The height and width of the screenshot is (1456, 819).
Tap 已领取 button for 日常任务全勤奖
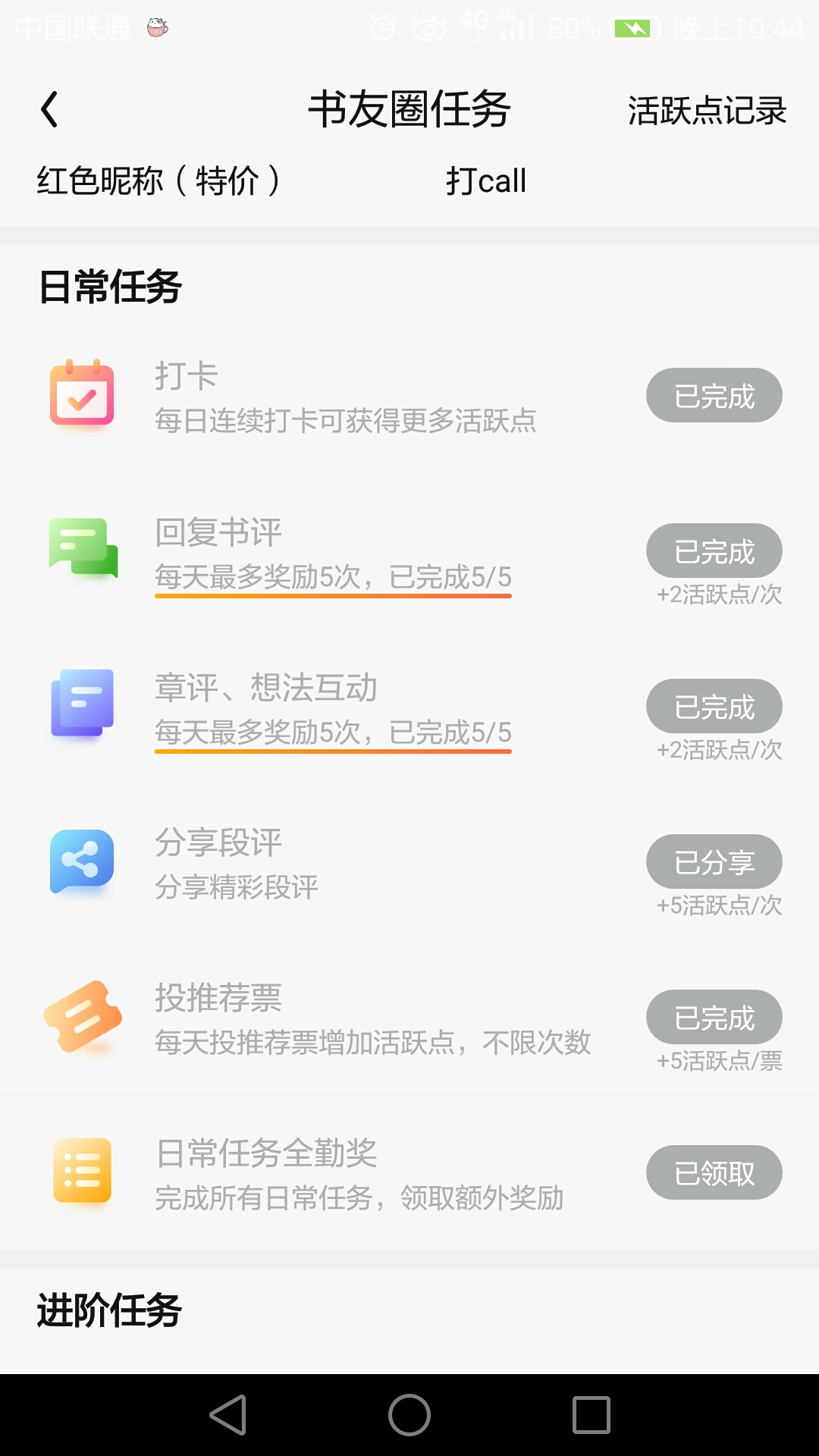pos(714,1172)
